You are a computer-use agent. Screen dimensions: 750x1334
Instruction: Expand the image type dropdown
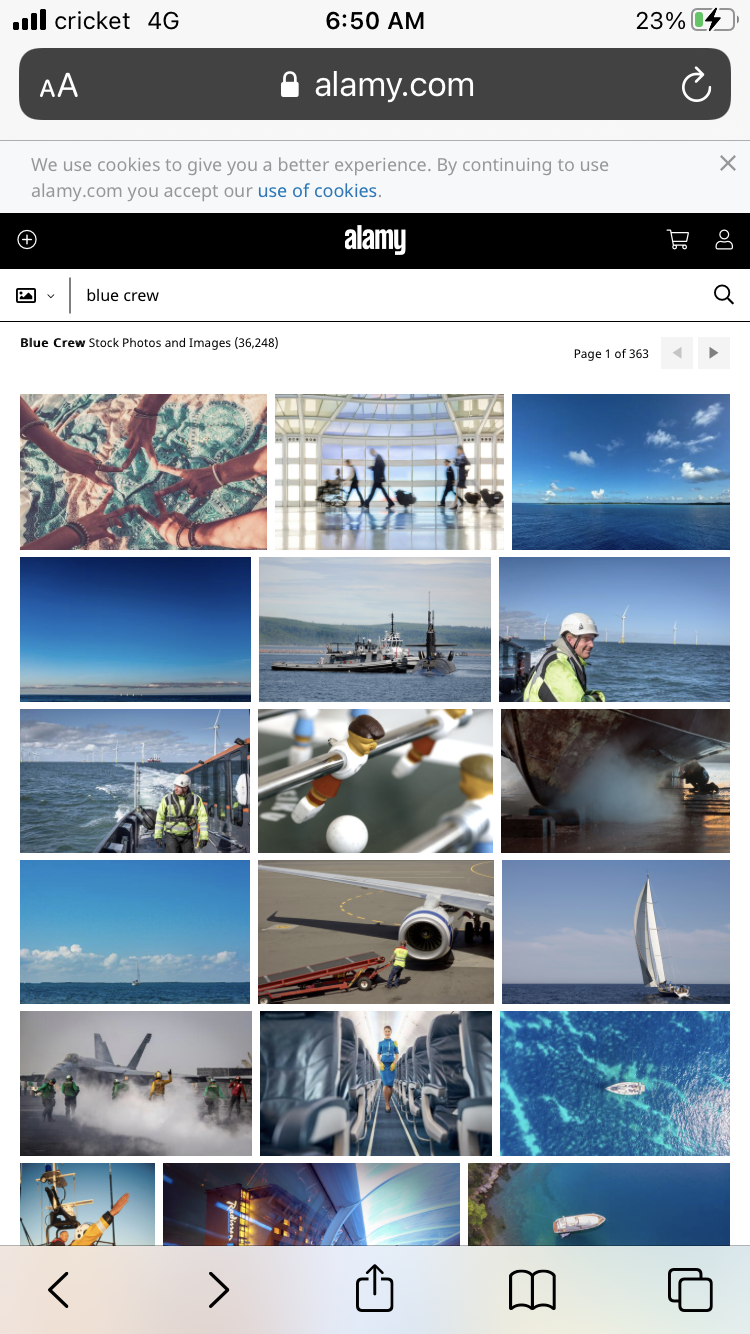point(35,295)
